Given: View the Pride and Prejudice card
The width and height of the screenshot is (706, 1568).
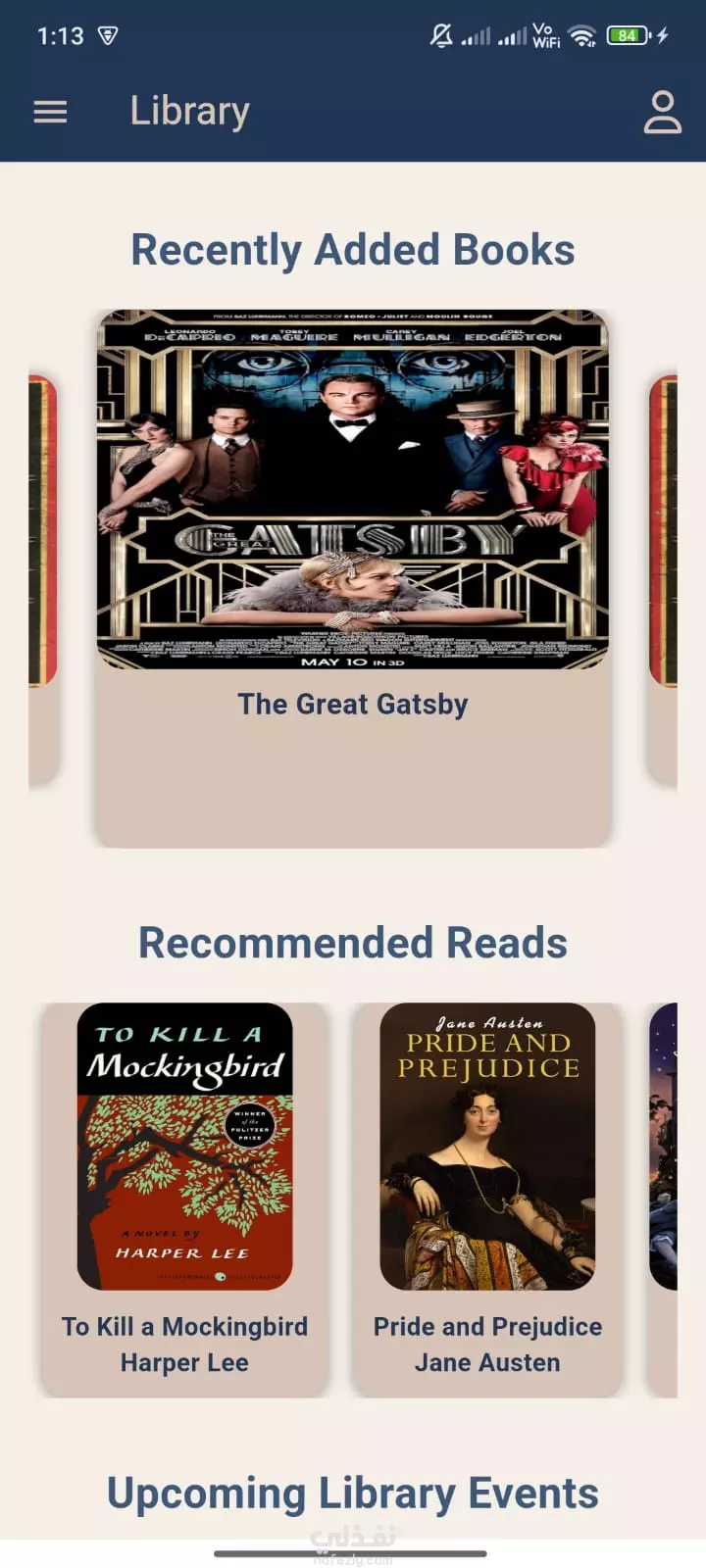Looking at the screenshot, I should tap(487, 1200).
